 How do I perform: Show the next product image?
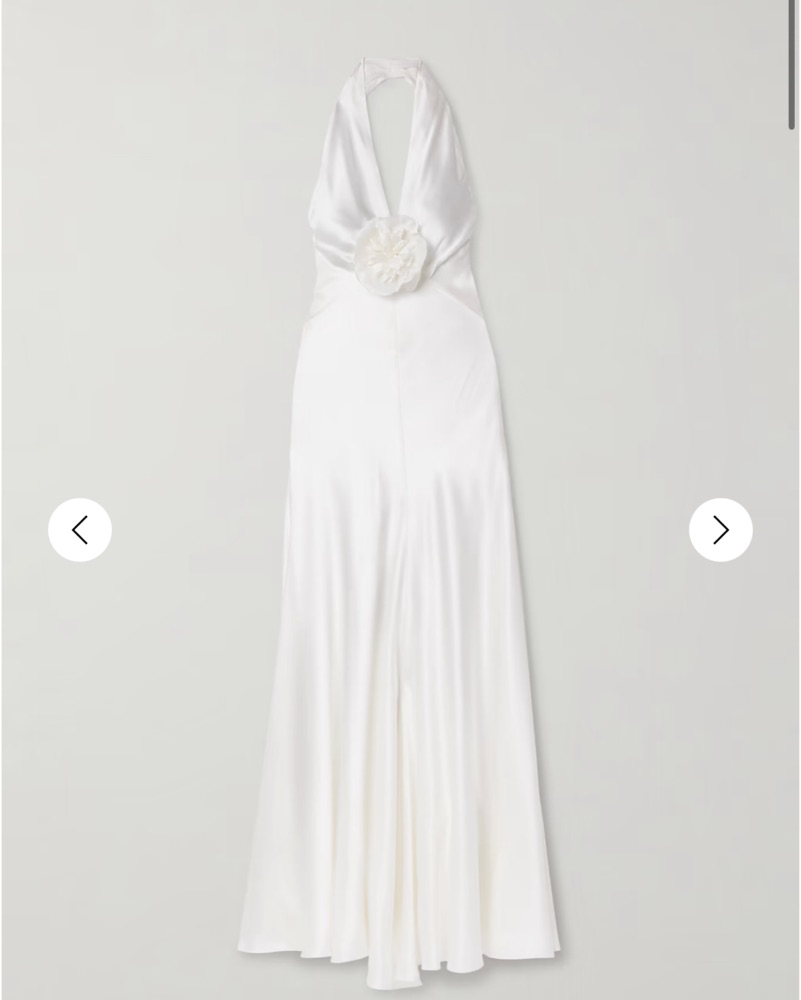(x=720, y=529)
